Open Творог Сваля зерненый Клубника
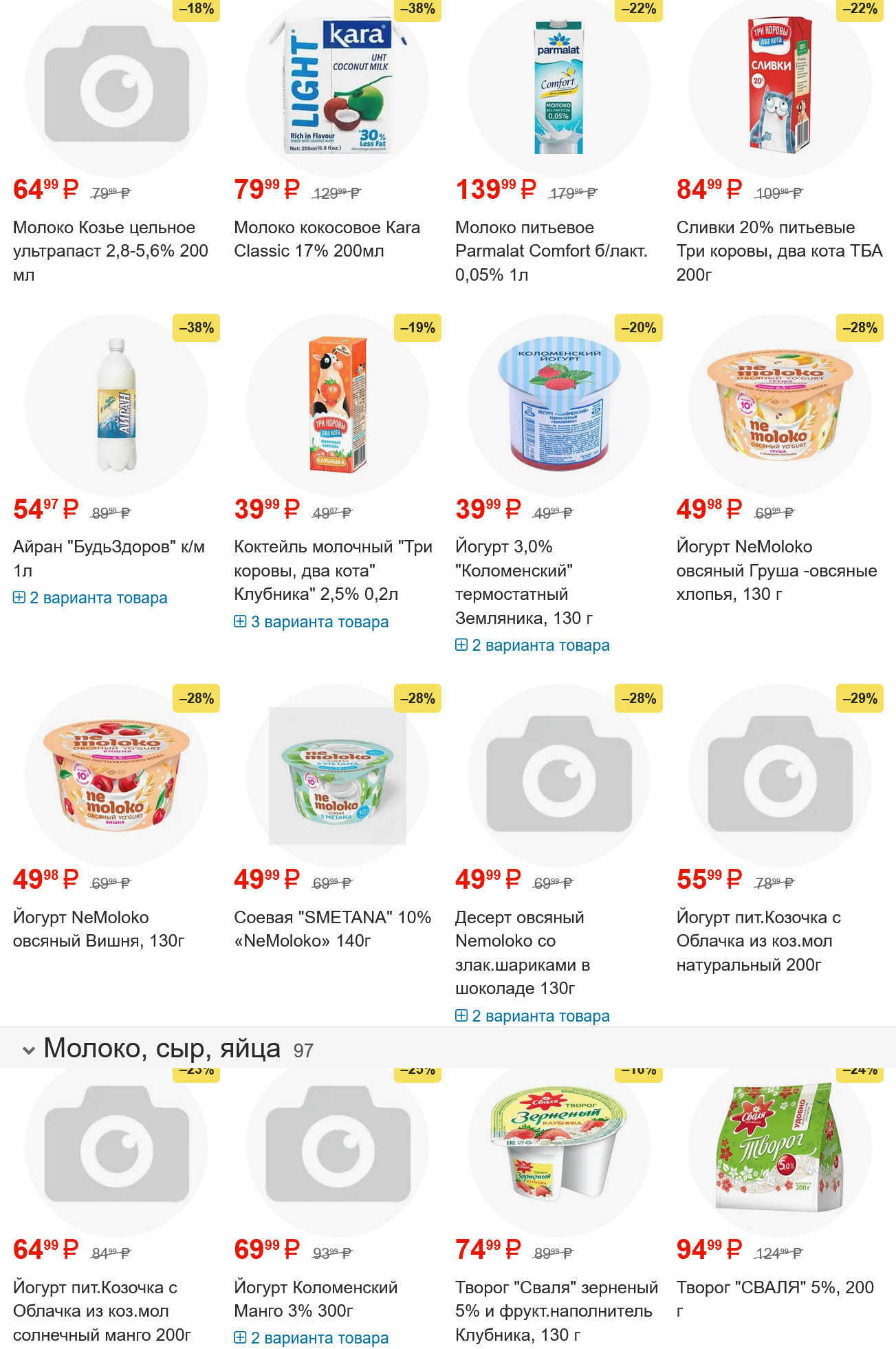This screenshot has height=1349, width=896. 556,1310
